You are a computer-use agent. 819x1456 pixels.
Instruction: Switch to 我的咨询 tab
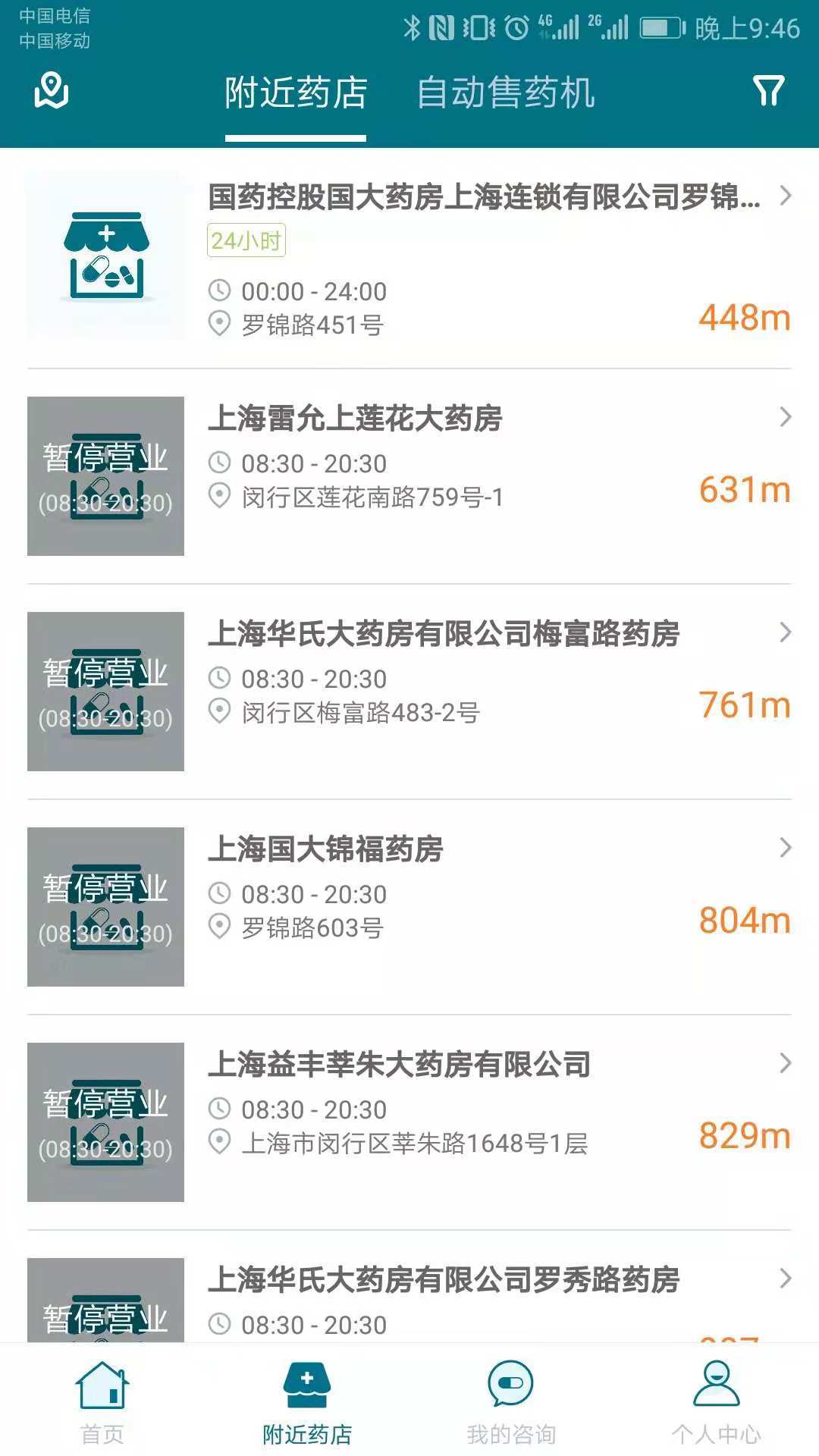coord(511,1401)
